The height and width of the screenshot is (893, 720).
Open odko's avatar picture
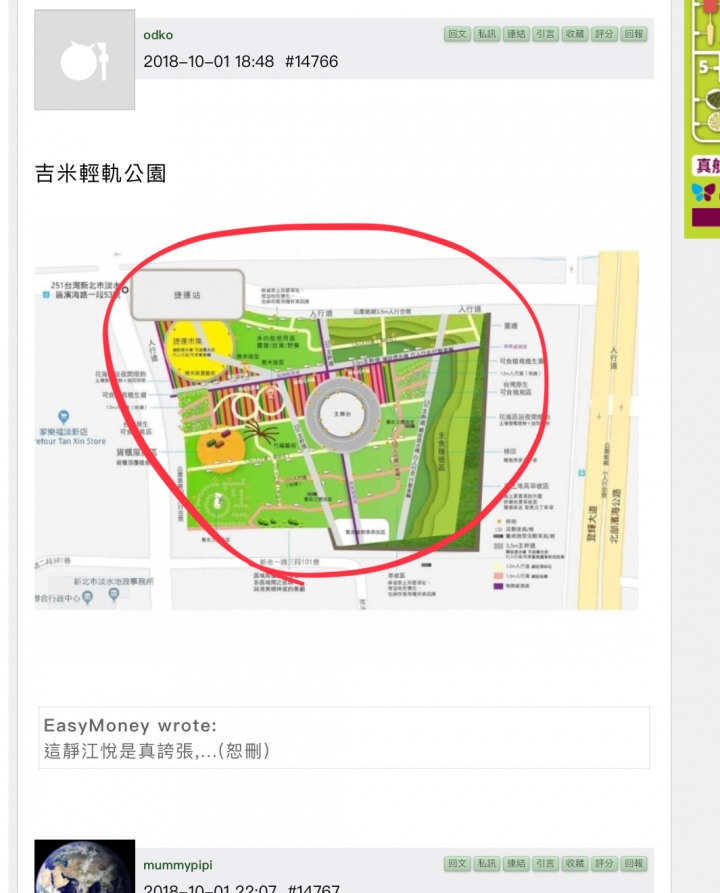(84, 60)
